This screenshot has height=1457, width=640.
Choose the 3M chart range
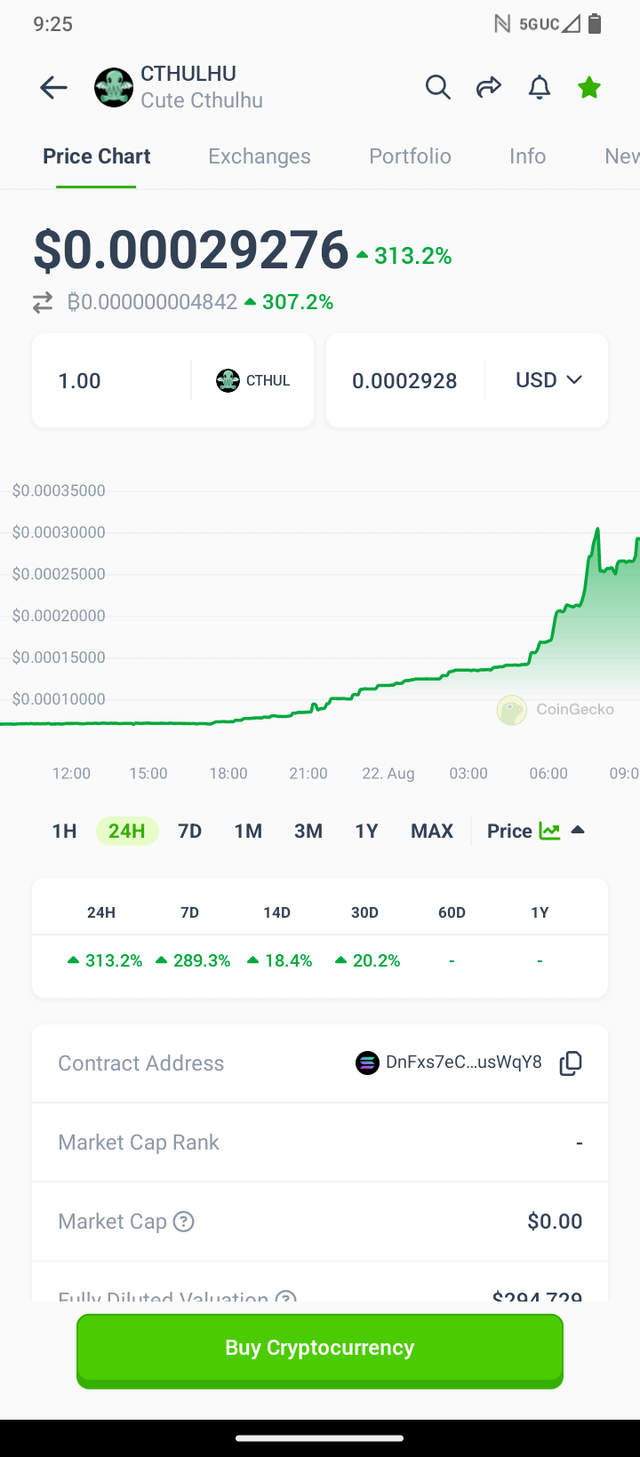coord(308,831)
